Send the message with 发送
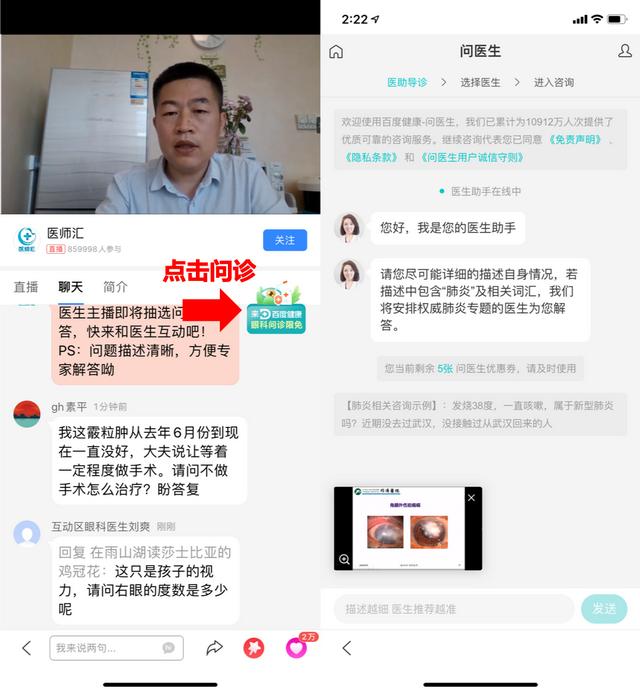This screenshot has width=640, height=693. 604,608
